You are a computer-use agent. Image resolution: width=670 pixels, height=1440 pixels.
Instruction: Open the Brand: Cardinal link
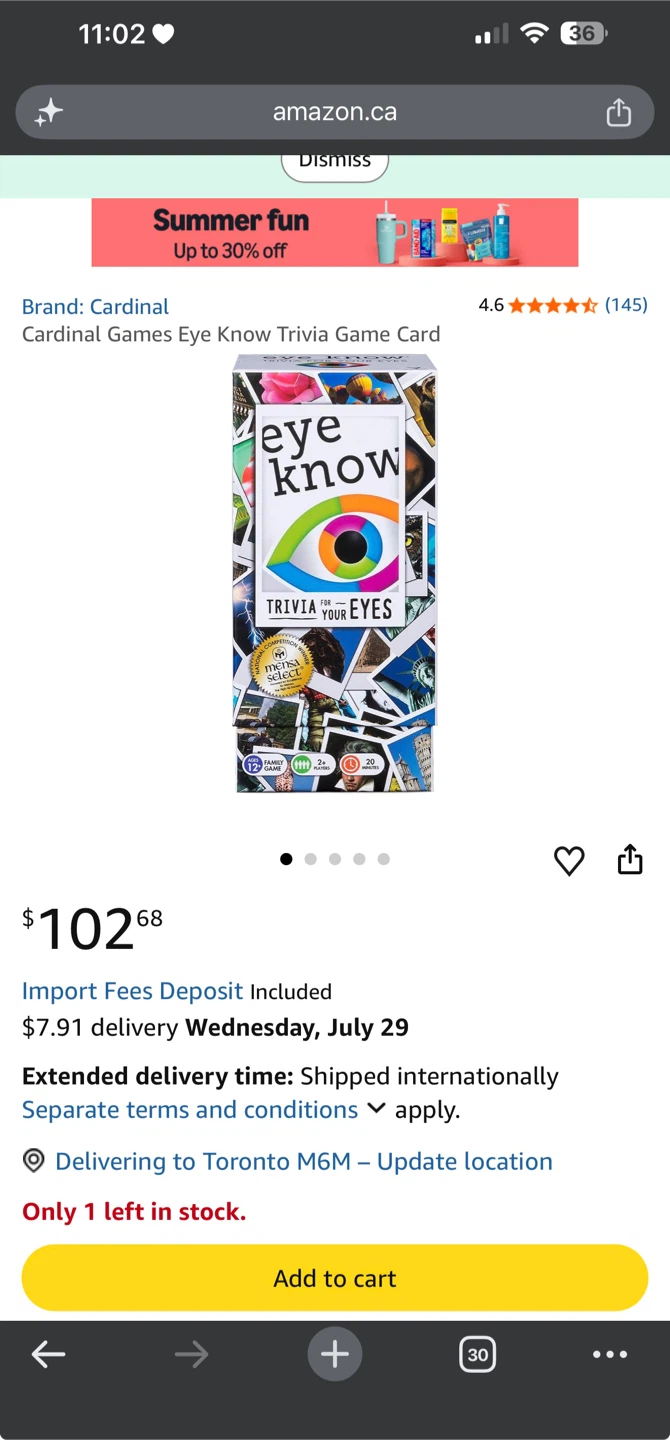[95, 307]
